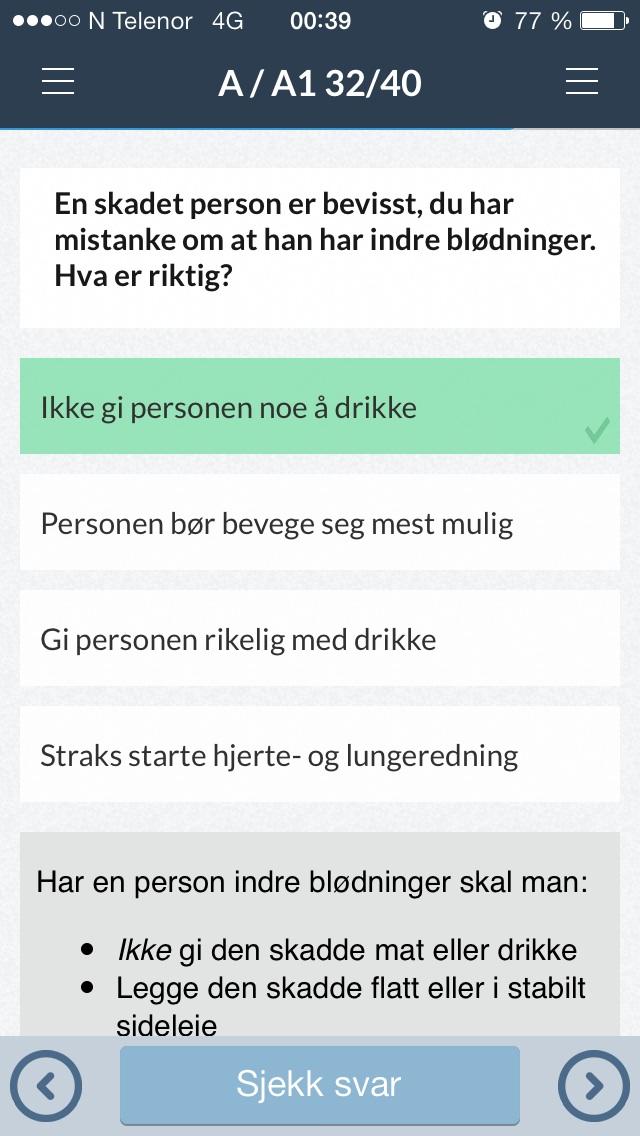This screenshot has width=640, height=1136.
Task: Select answer 'Ikke gi personen noe å drikke'
Action: click(320, 406)
